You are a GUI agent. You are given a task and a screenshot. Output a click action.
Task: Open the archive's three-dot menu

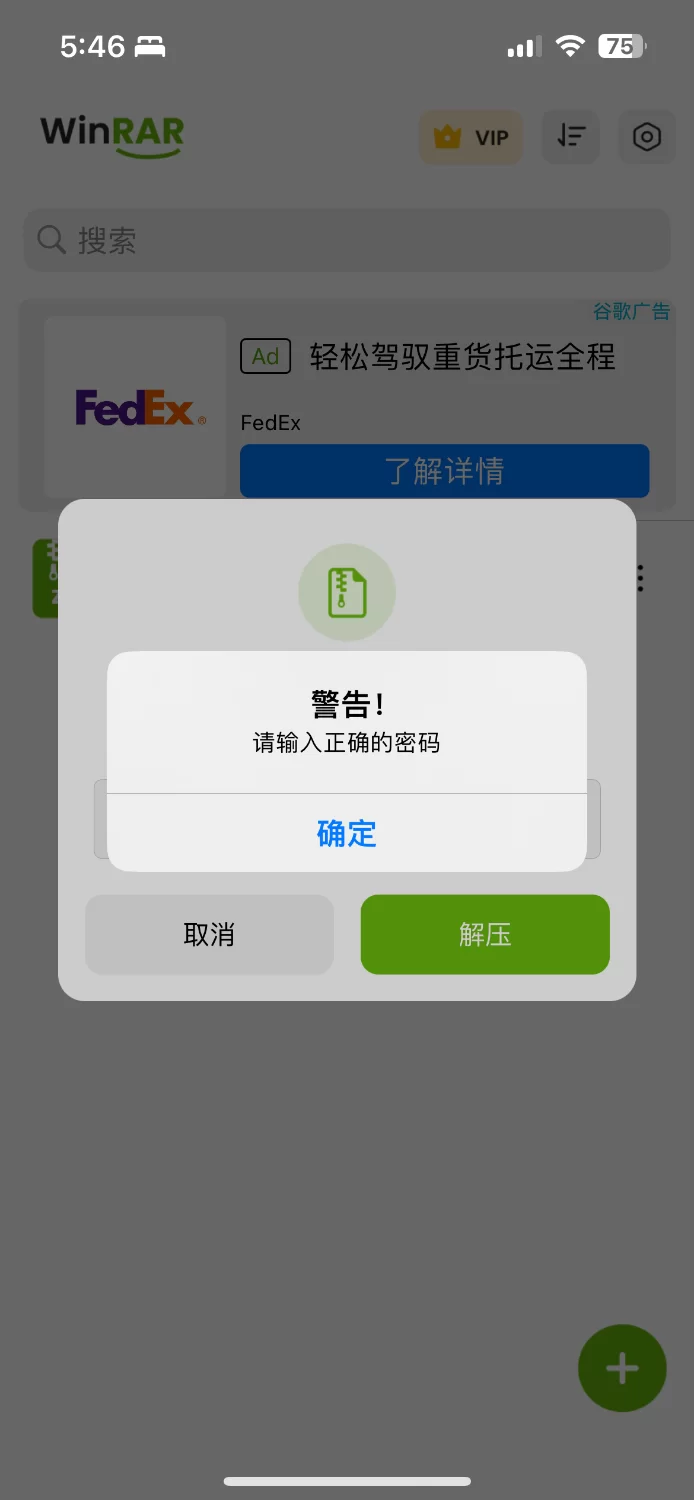[x=641, y=578]
